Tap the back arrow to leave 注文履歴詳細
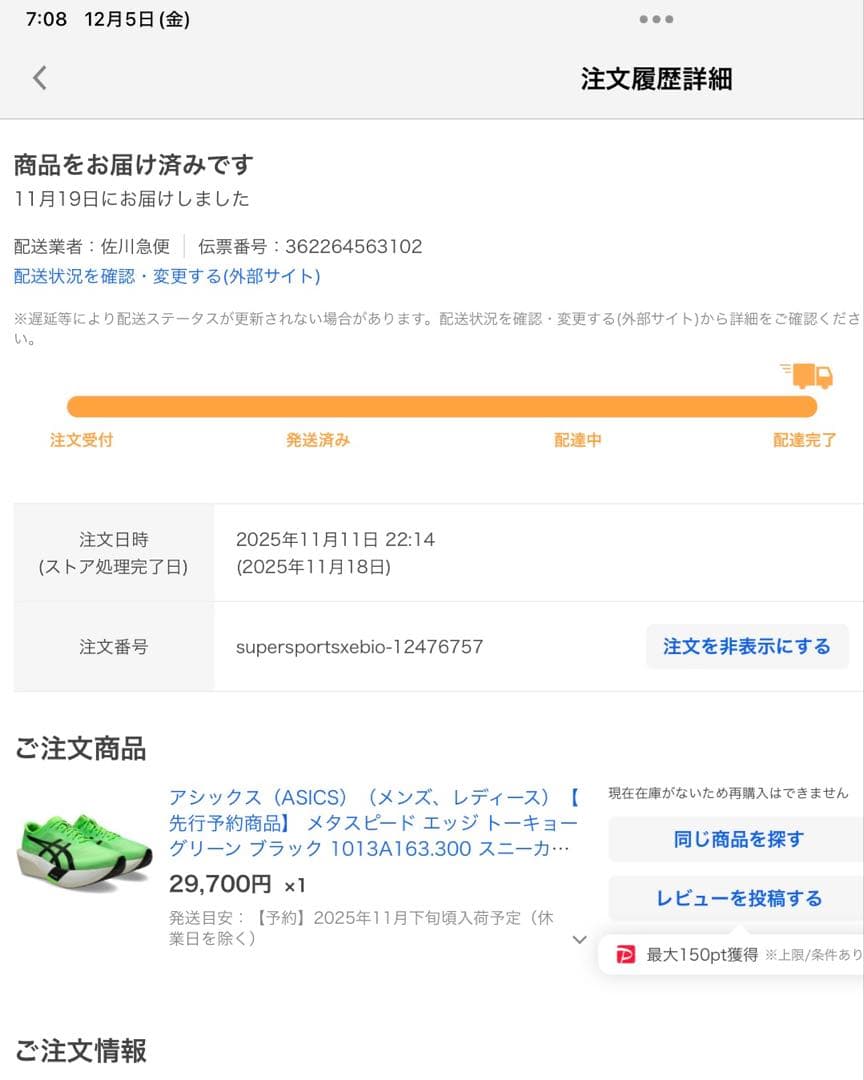 point(40,77)
